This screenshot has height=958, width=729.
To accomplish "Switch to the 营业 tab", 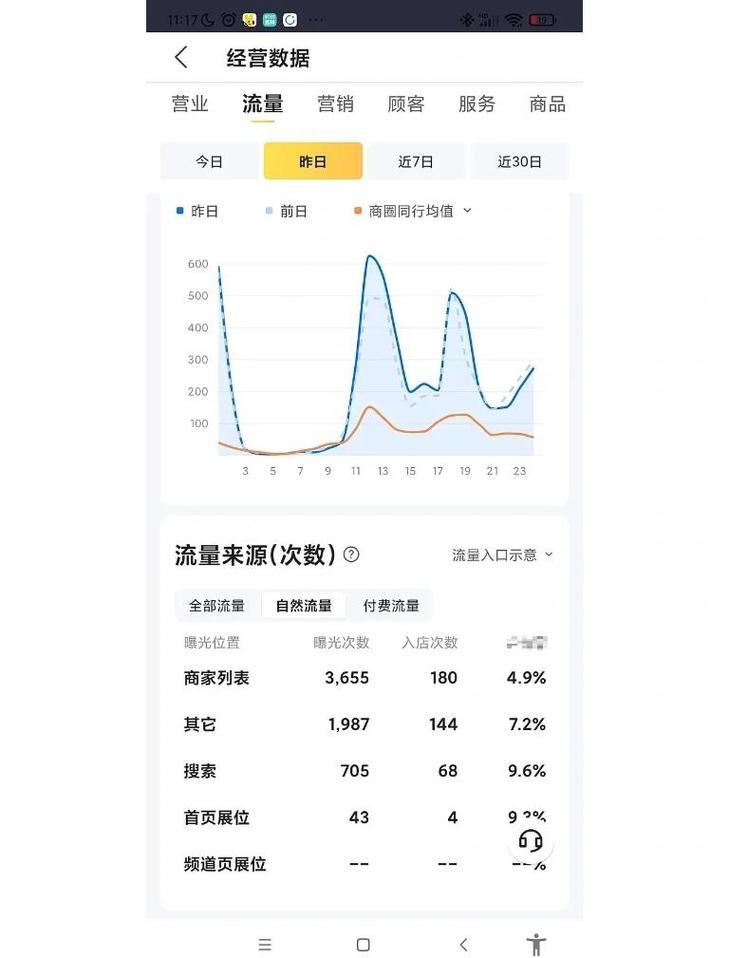I will click(190, 104).
